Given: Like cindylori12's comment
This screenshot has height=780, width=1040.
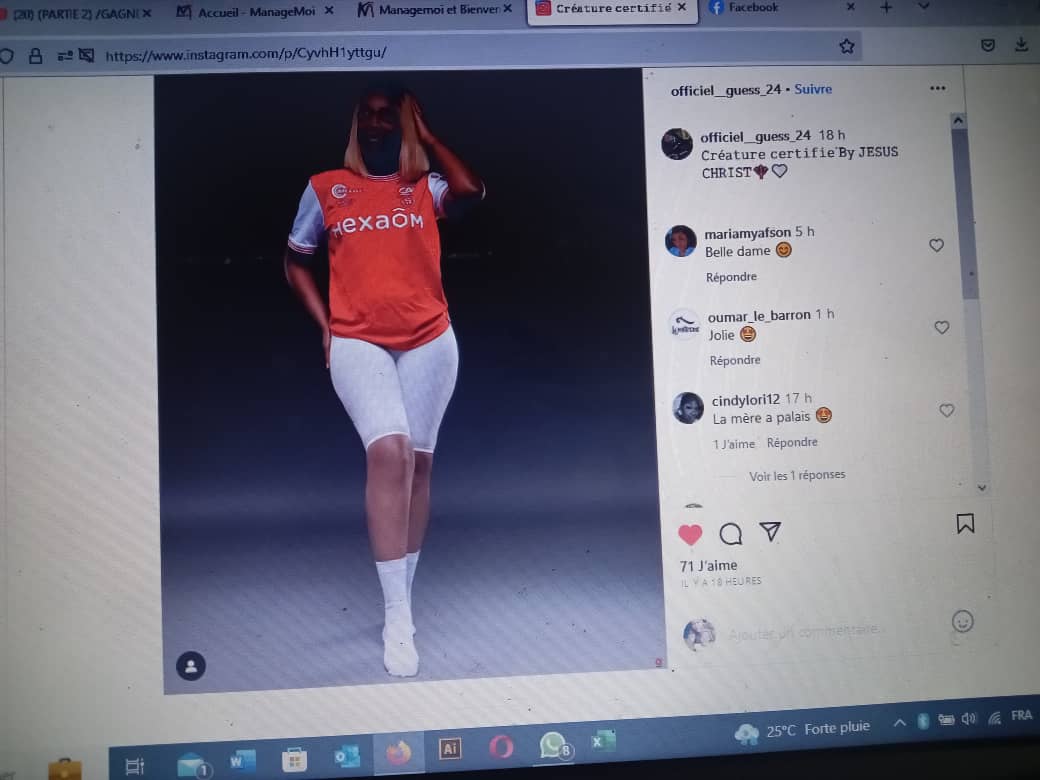Looking at the screenshot, I should [x=946, y=411].
